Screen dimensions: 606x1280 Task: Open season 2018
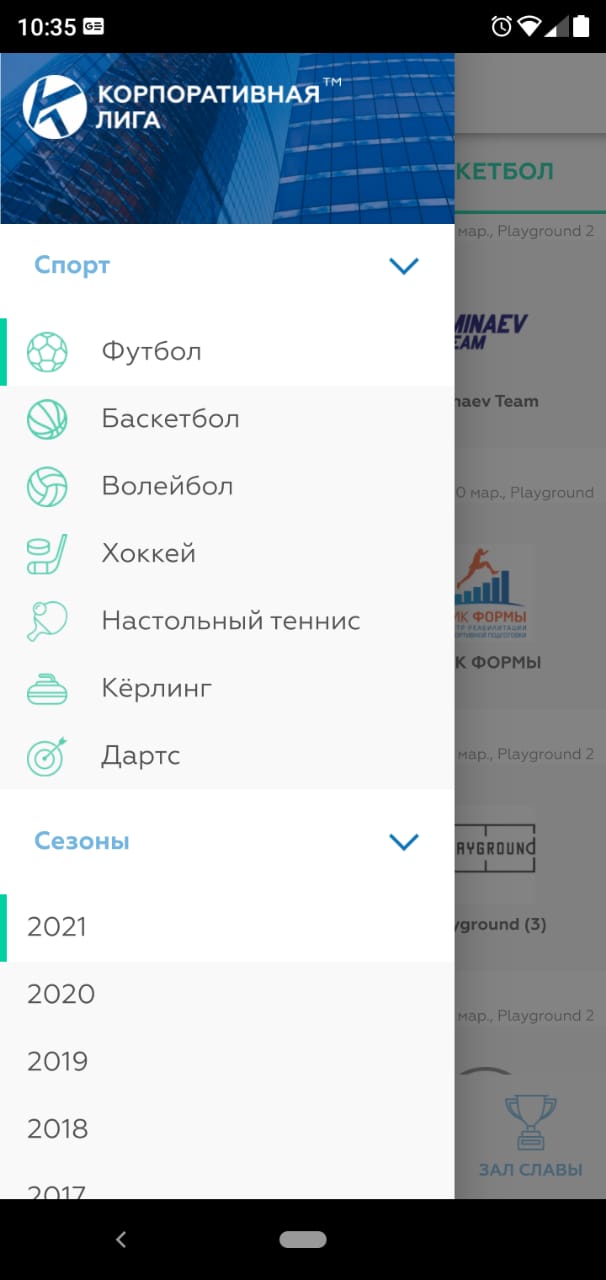click(227, 1129)
